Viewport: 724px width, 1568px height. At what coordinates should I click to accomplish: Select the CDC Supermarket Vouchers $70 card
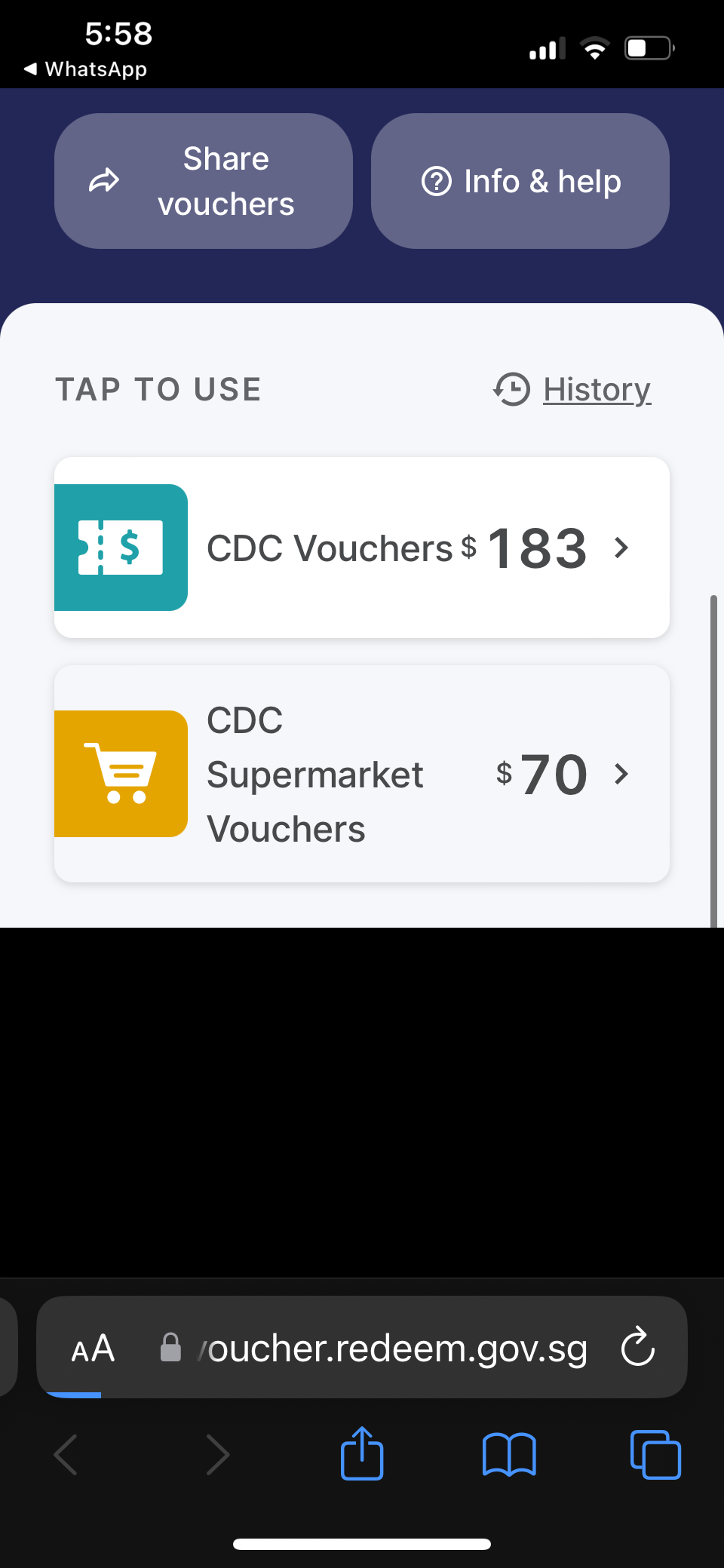[362, 774]
